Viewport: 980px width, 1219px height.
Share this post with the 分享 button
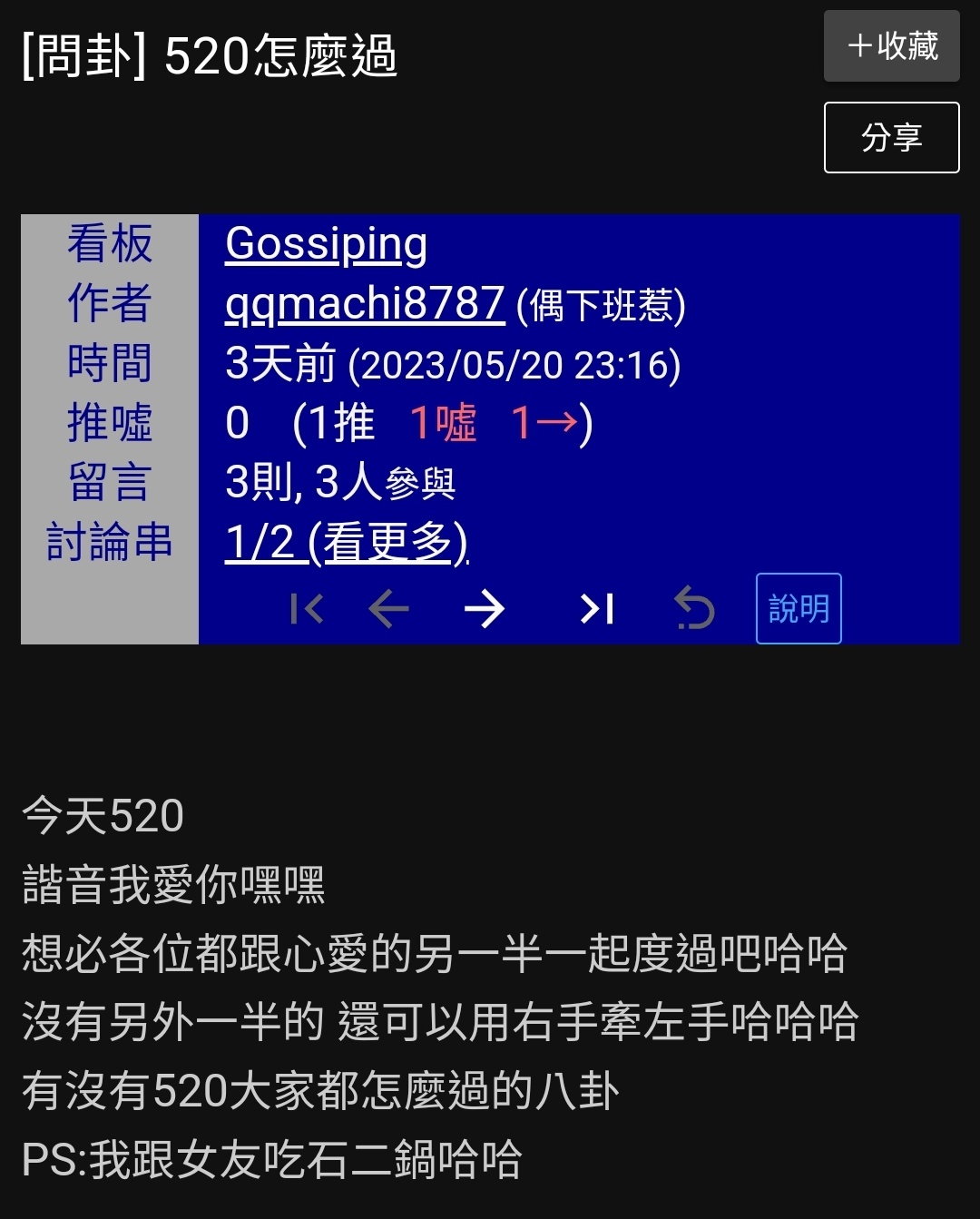coord(891,138)
